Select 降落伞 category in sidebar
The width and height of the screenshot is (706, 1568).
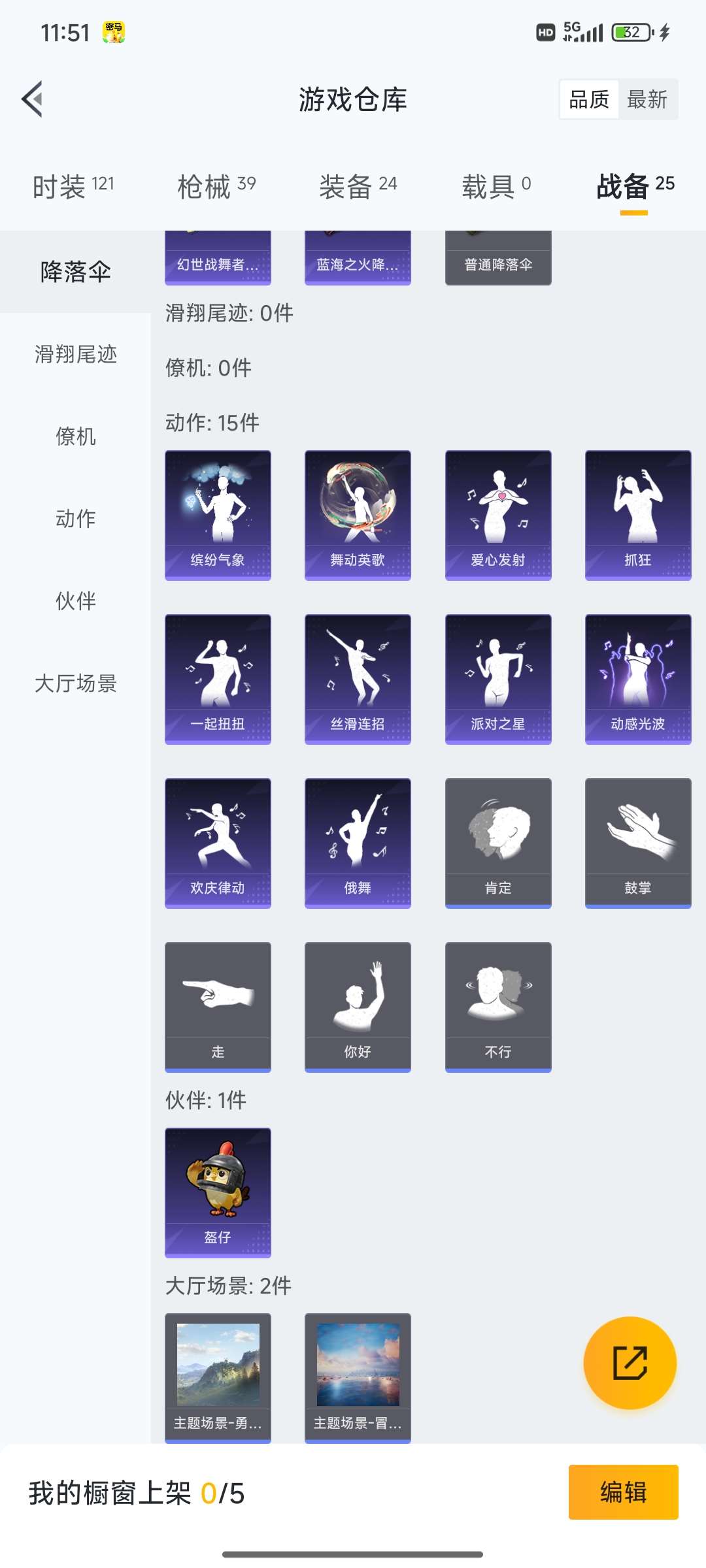(x=74, y=272)
